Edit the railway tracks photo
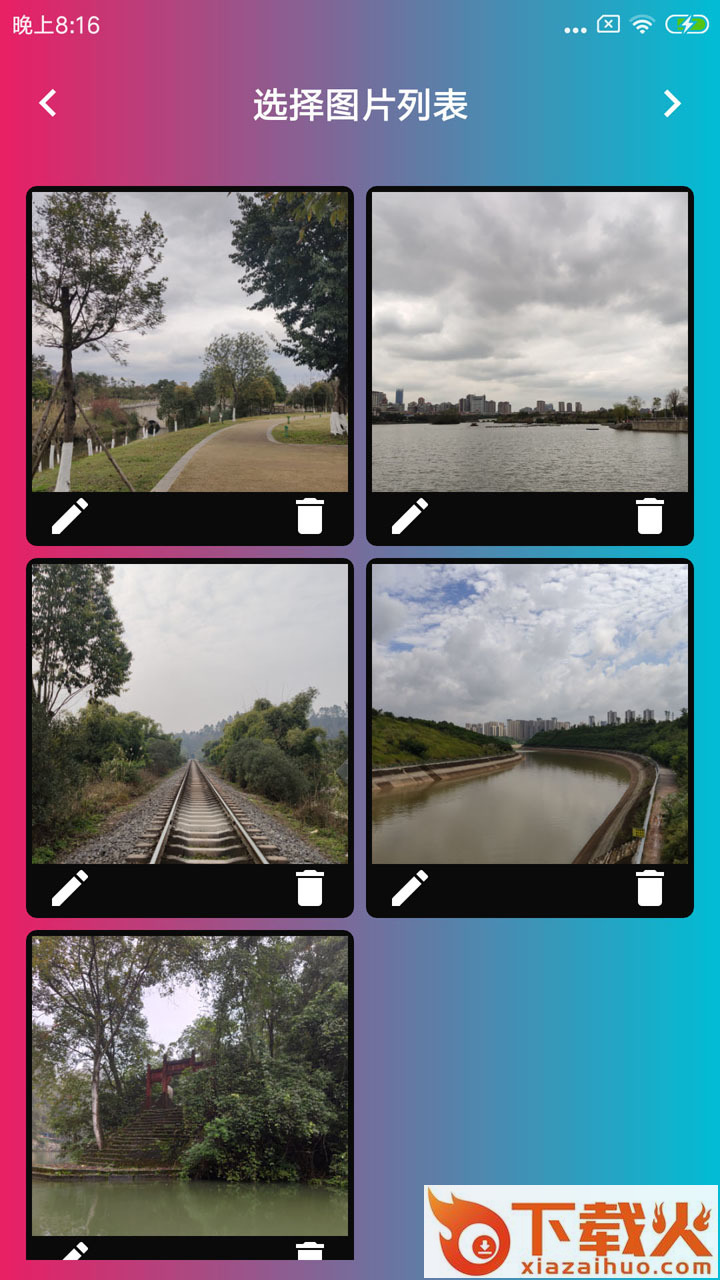This screenshot has height=1280, width=720. 70,888
